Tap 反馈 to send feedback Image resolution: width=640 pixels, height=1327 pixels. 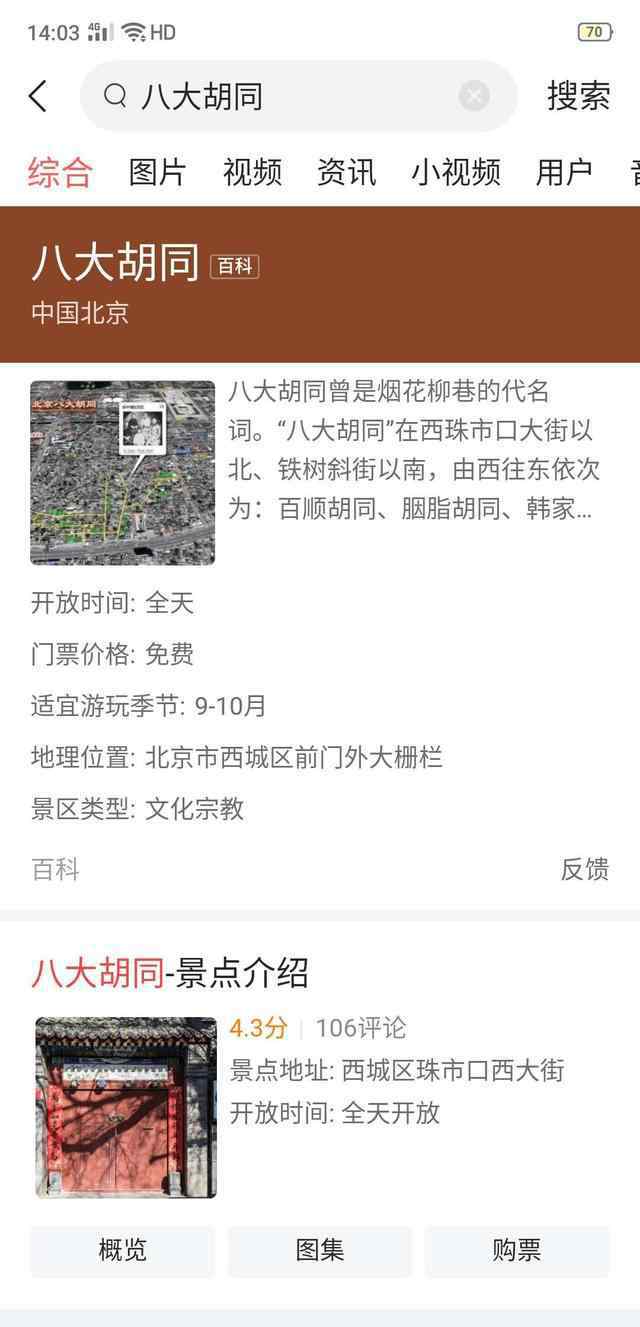click(584, 869)
